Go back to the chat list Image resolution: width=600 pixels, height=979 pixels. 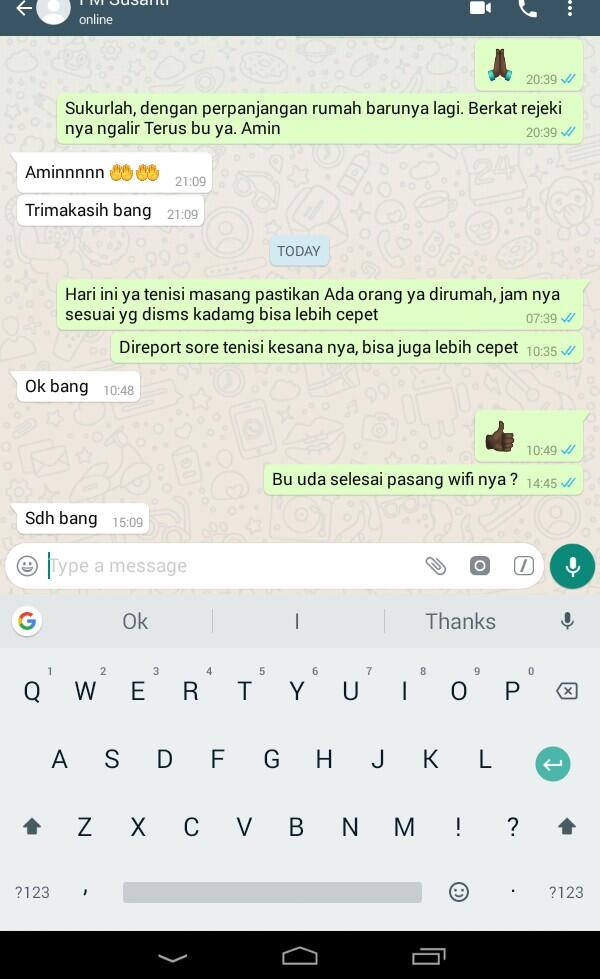tap(22, 9)
